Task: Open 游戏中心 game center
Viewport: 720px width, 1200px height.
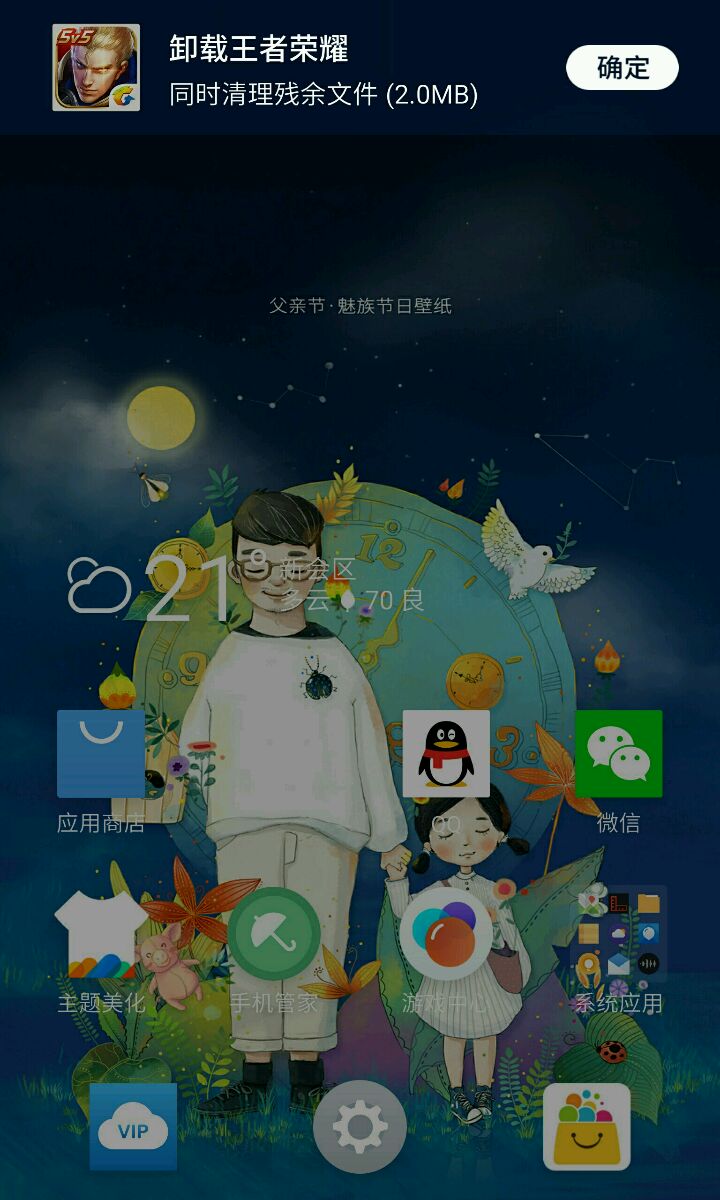Action: 446,934
